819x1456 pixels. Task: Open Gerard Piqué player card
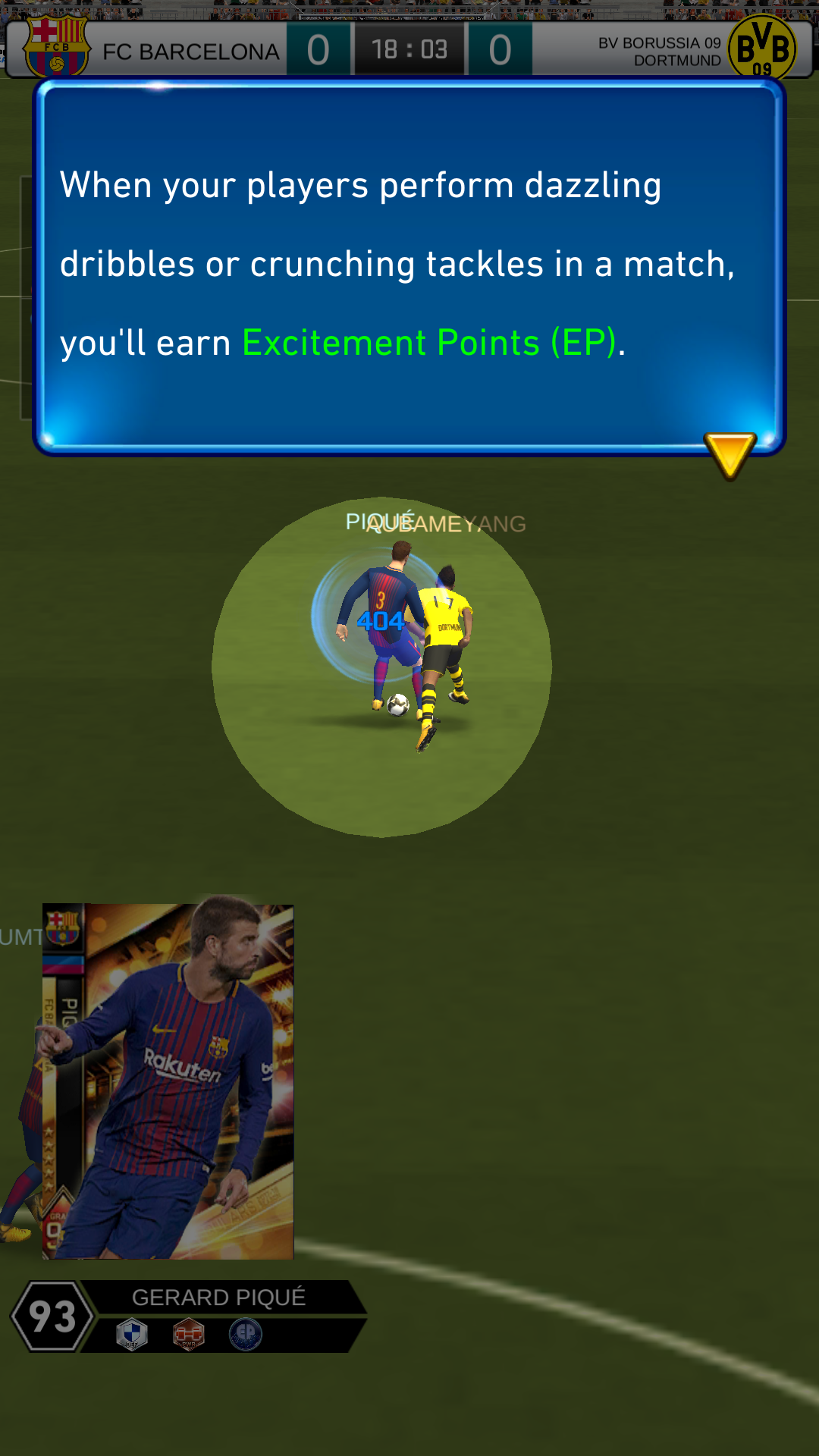[x=168, y=1081]
